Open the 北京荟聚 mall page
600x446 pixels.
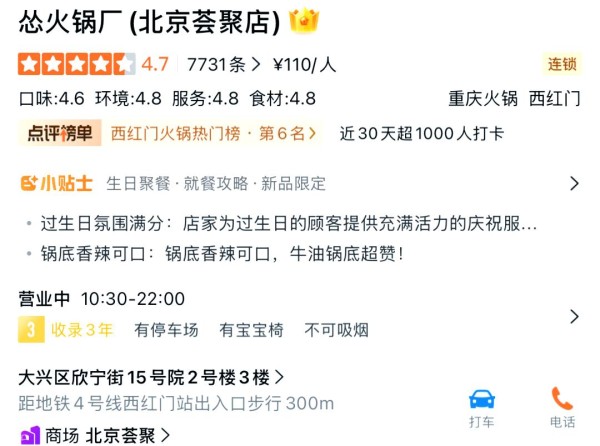pyautogui.click(x=120, y=435)
